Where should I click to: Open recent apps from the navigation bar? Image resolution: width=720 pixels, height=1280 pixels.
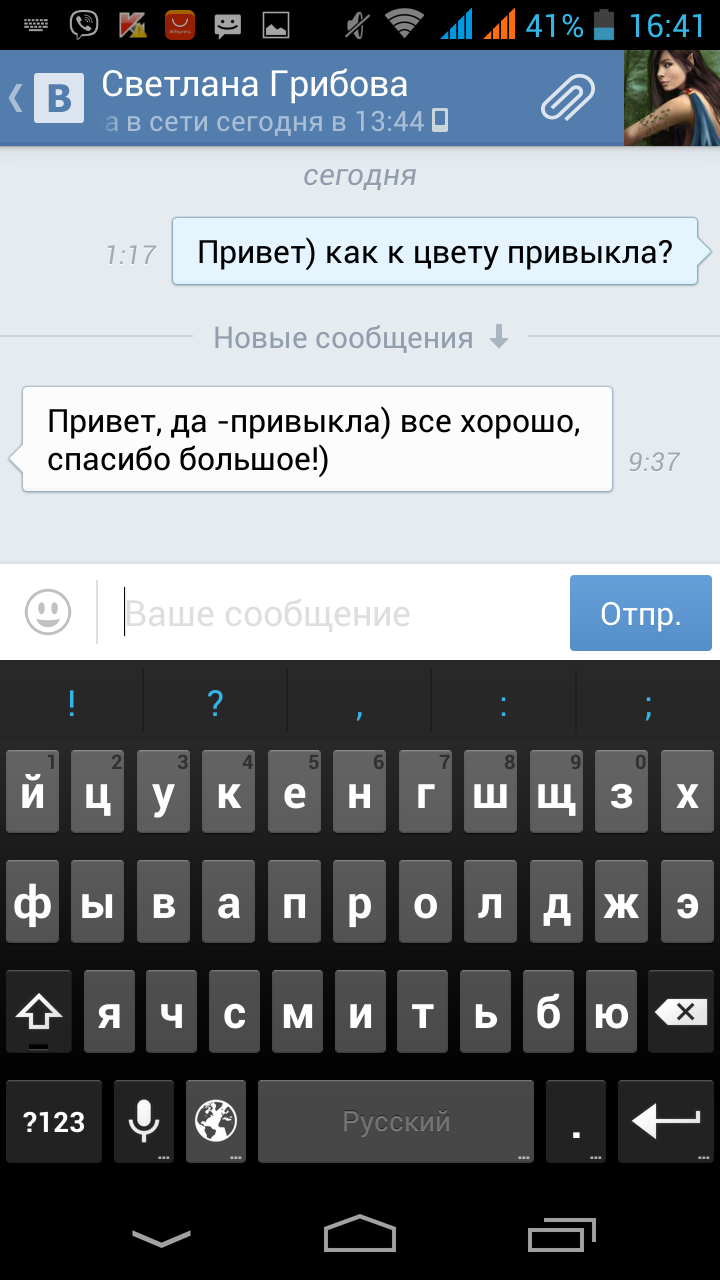[x=561, y=1235]
